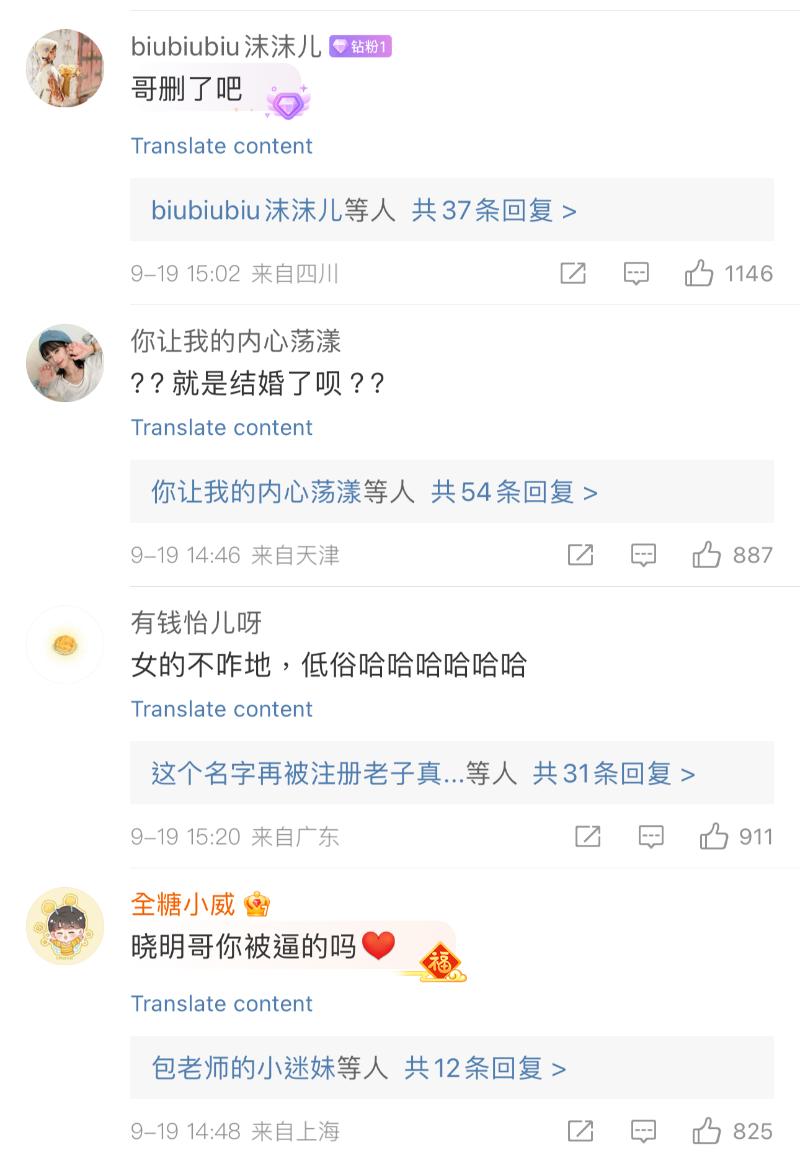View the 31 replies thread
The width and height of the screenshot is (800, 1158).
[613, 774]
